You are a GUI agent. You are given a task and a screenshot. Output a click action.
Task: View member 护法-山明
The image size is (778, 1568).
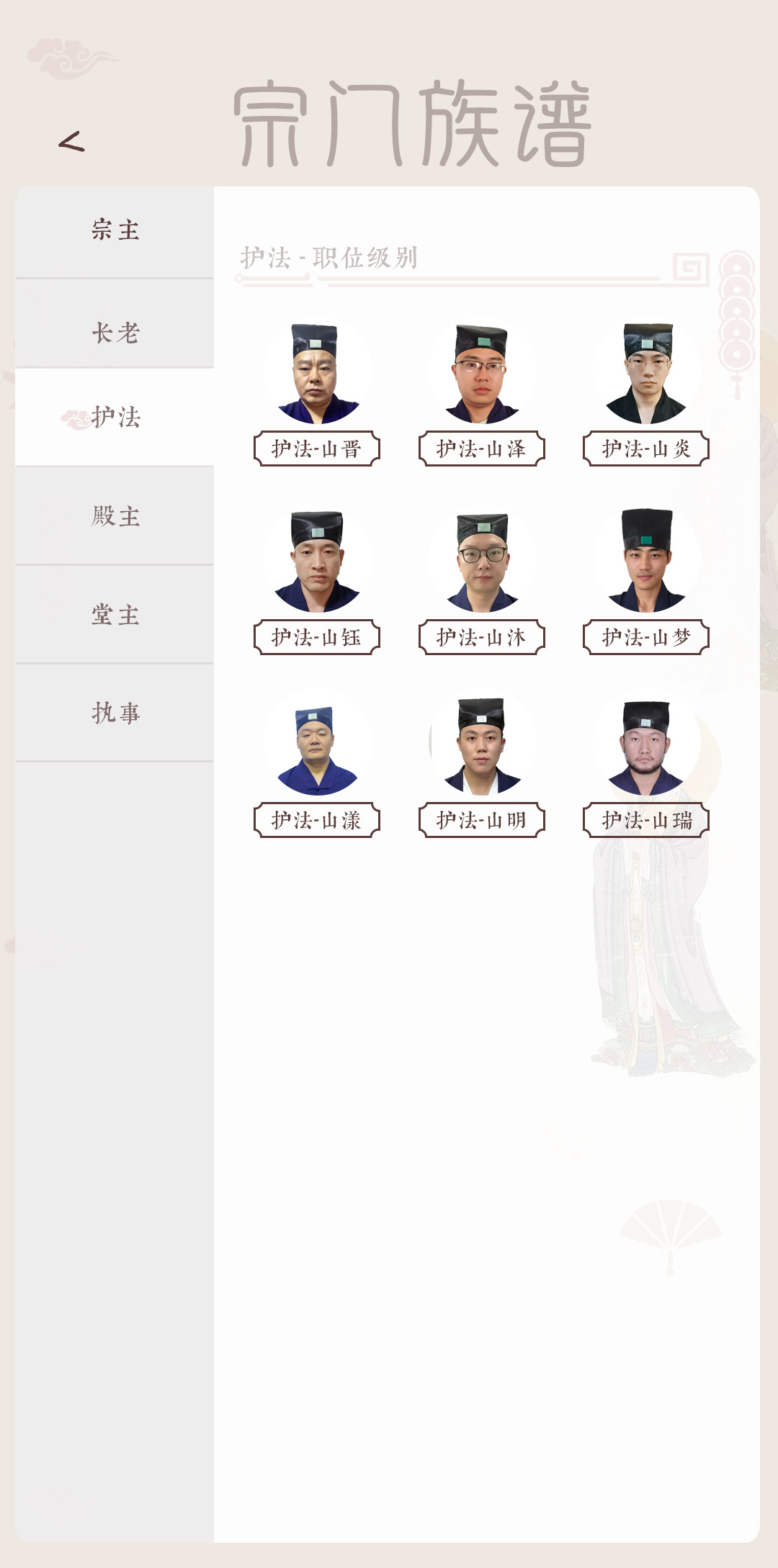[x=481, y=746]
